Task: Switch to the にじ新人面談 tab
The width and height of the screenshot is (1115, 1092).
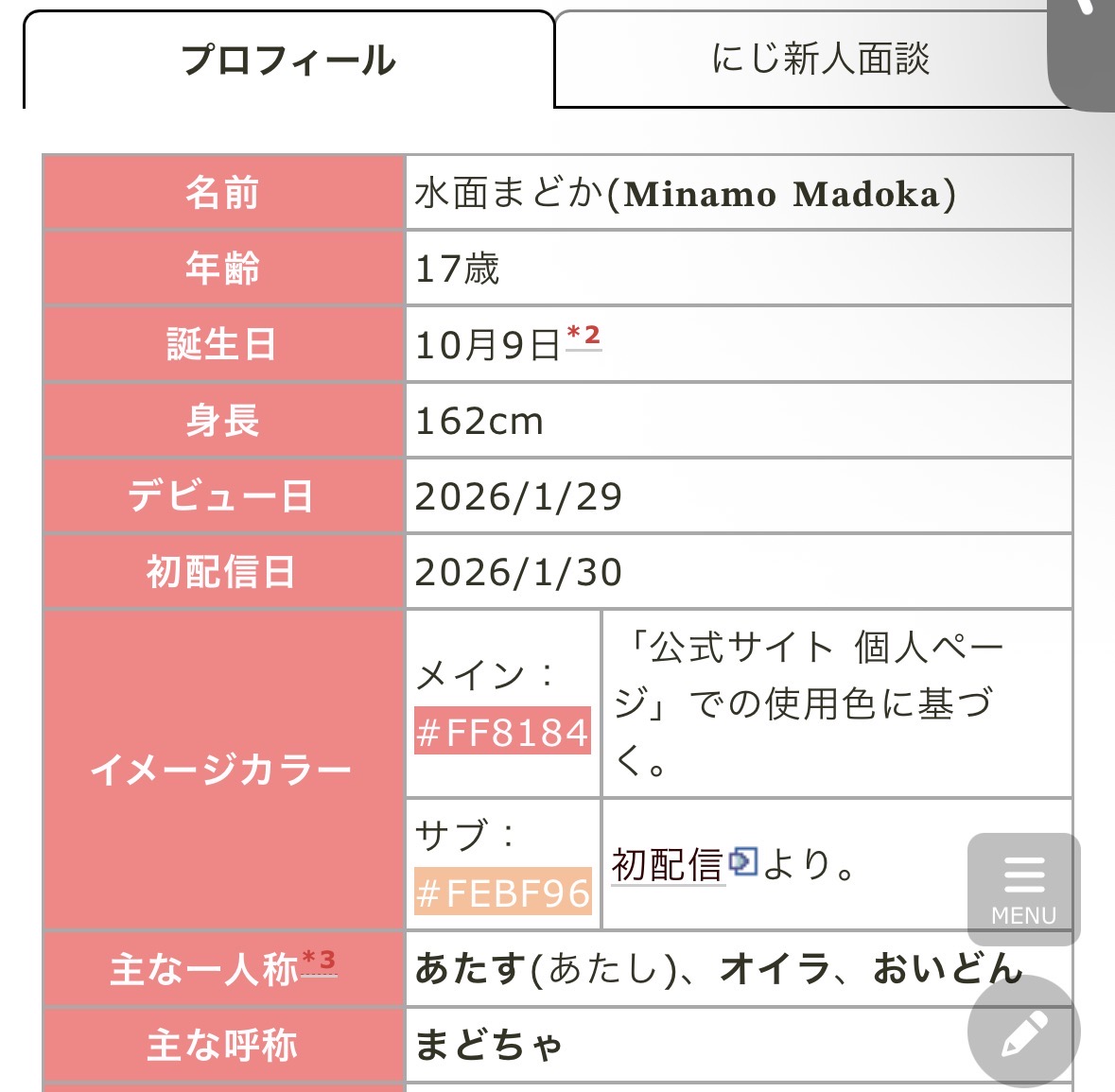Action: point(819,59)
